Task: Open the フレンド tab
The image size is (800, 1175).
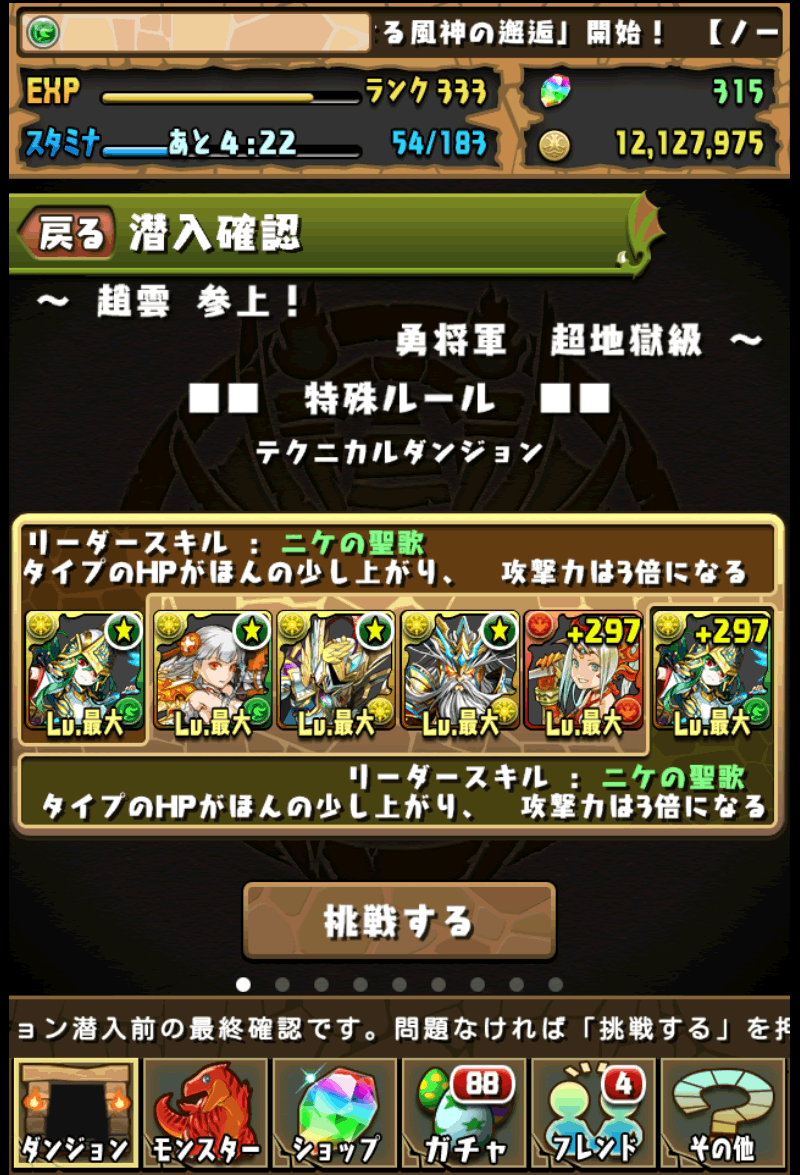Action: tap(594, 1112)
